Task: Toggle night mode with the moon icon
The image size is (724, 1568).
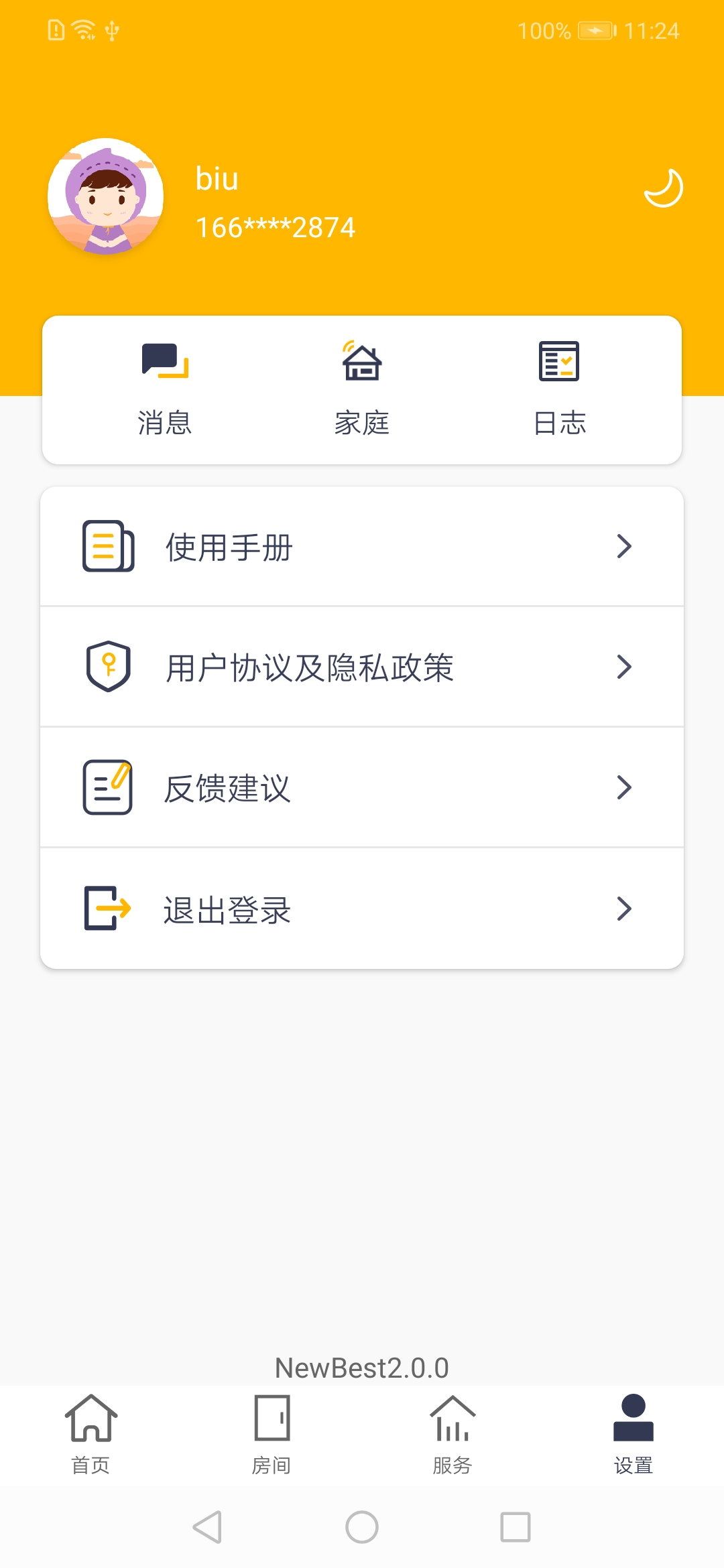Action: click(x=663, y=188)
